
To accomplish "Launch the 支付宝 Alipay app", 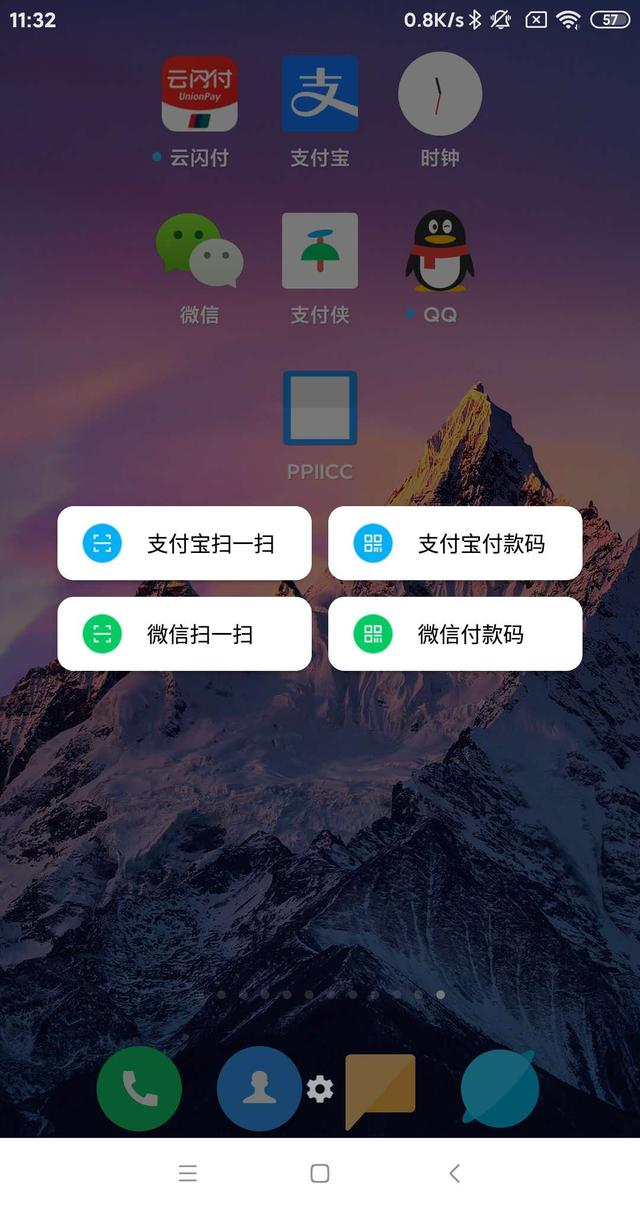I will pos(320,94).
